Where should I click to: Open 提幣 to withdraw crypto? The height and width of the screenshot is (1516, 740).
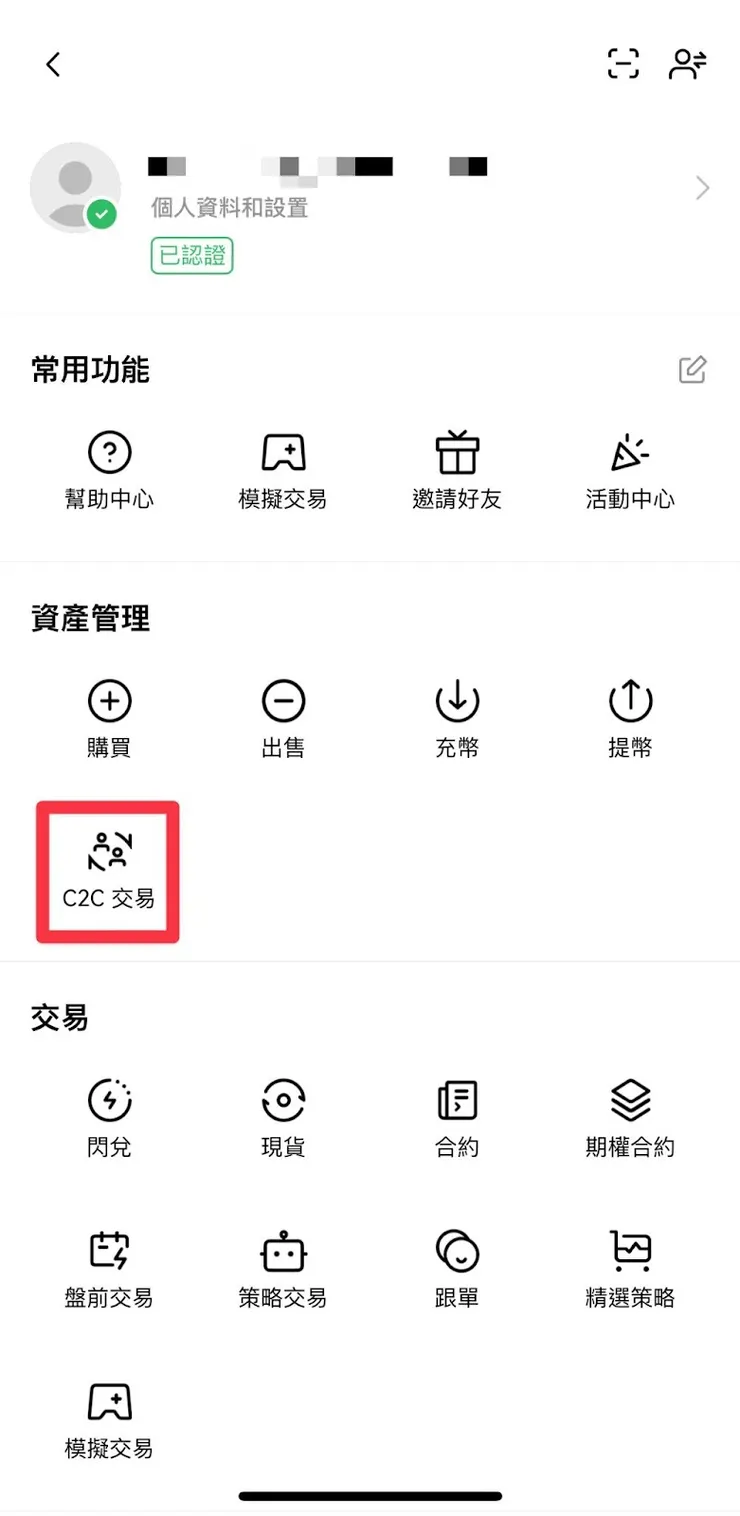629,717
